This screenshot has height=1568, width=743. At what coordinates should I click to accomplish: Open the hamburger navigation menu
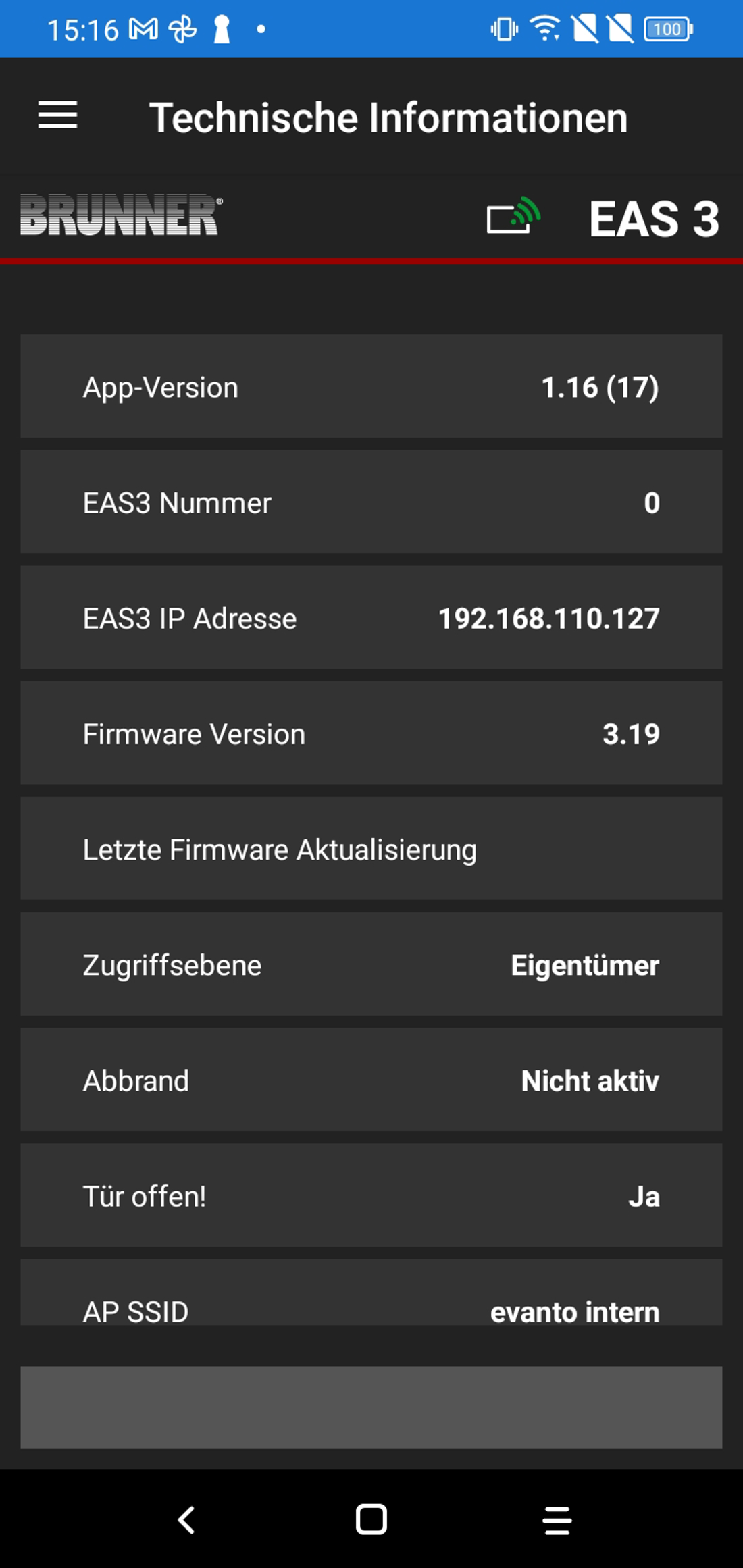pos(58,115)
